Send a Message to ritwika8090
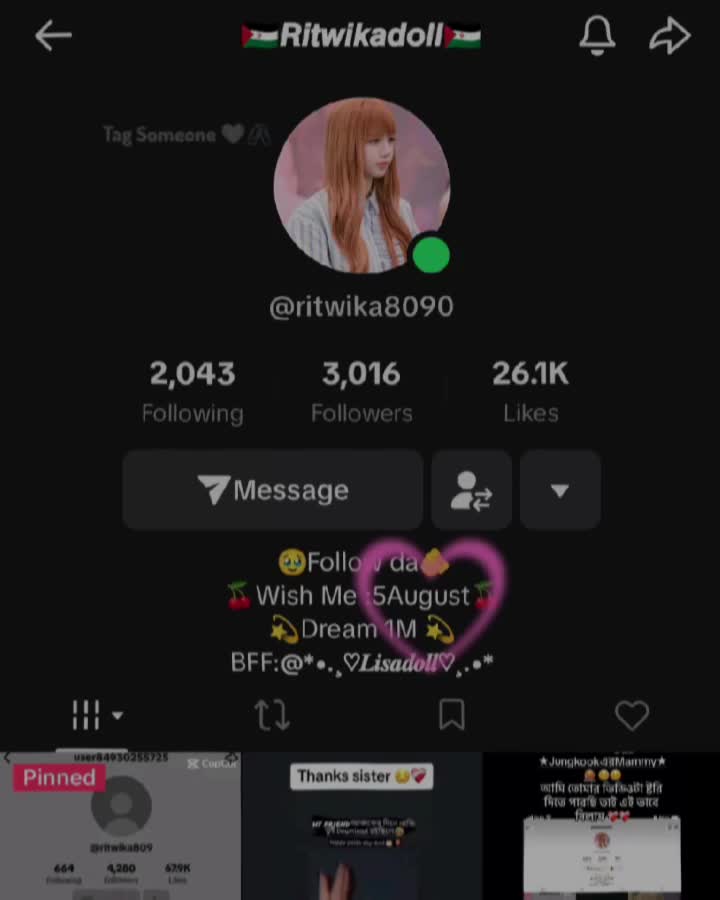 272,490
